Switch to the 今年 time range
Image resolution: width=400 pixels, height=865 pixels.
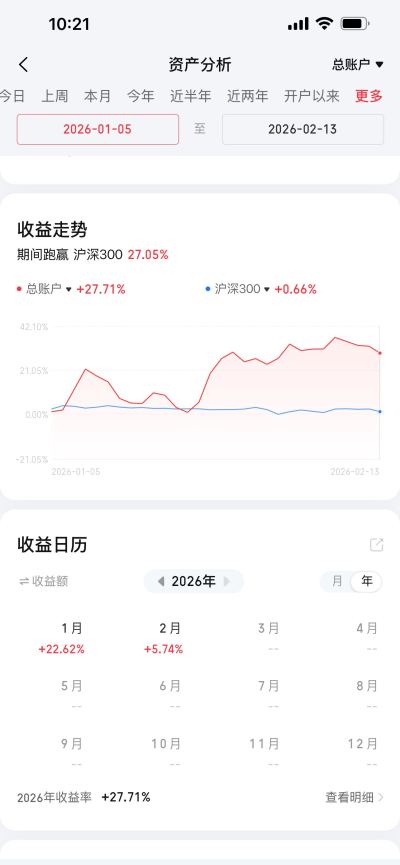pyautogui.click(x=141, y=96)
